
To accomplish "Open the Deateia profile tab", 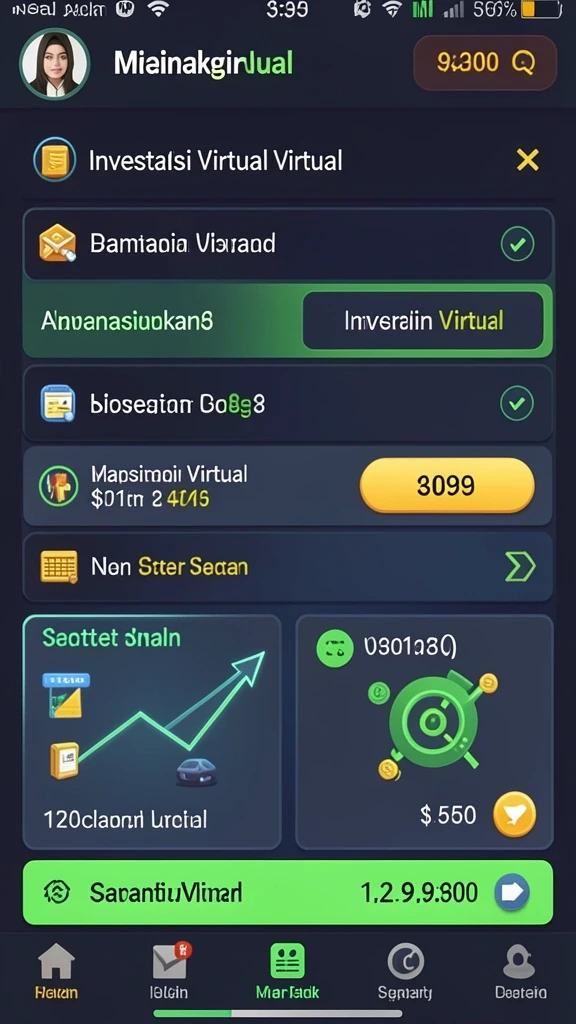I will coord(520,971).
